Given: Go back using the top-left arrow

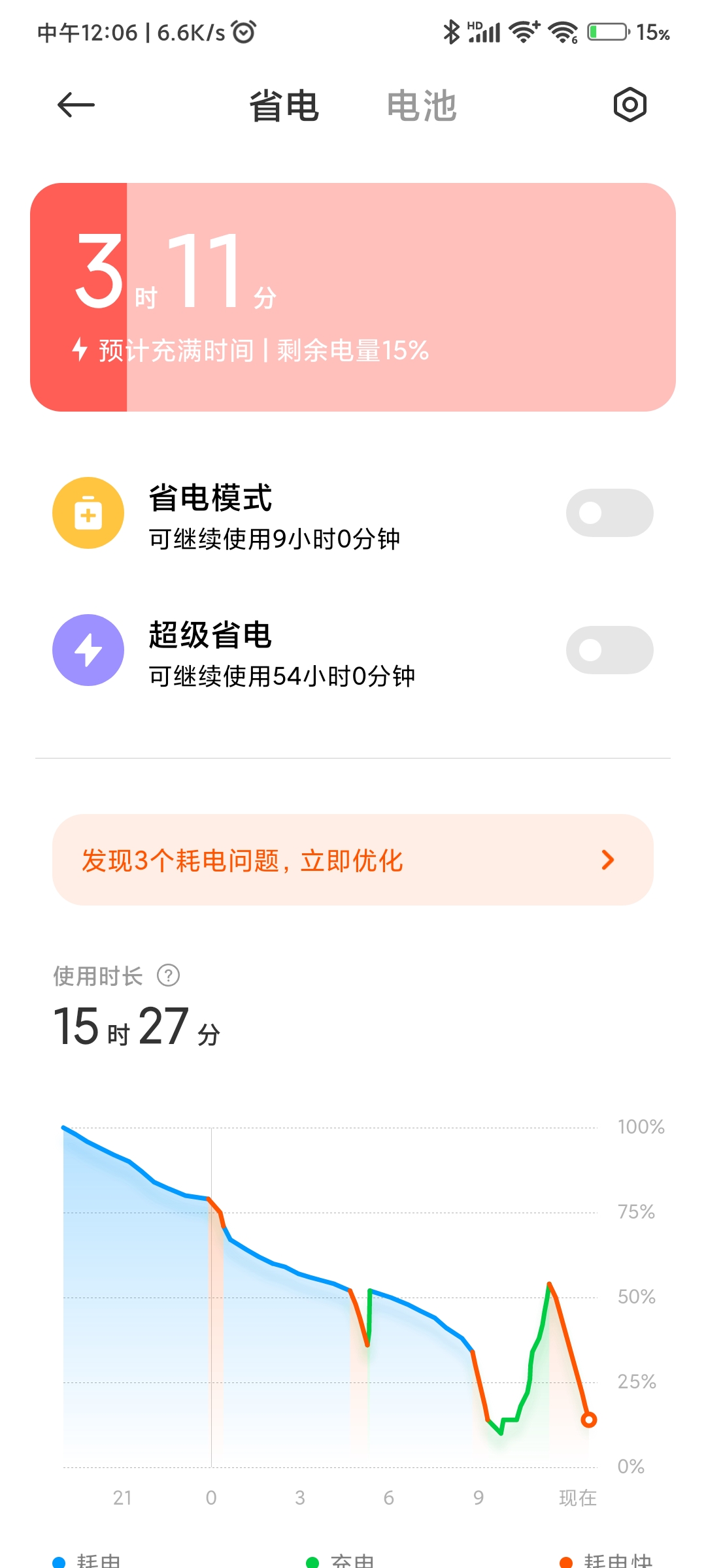Looking at the screenshot, I should coord(76,105).
